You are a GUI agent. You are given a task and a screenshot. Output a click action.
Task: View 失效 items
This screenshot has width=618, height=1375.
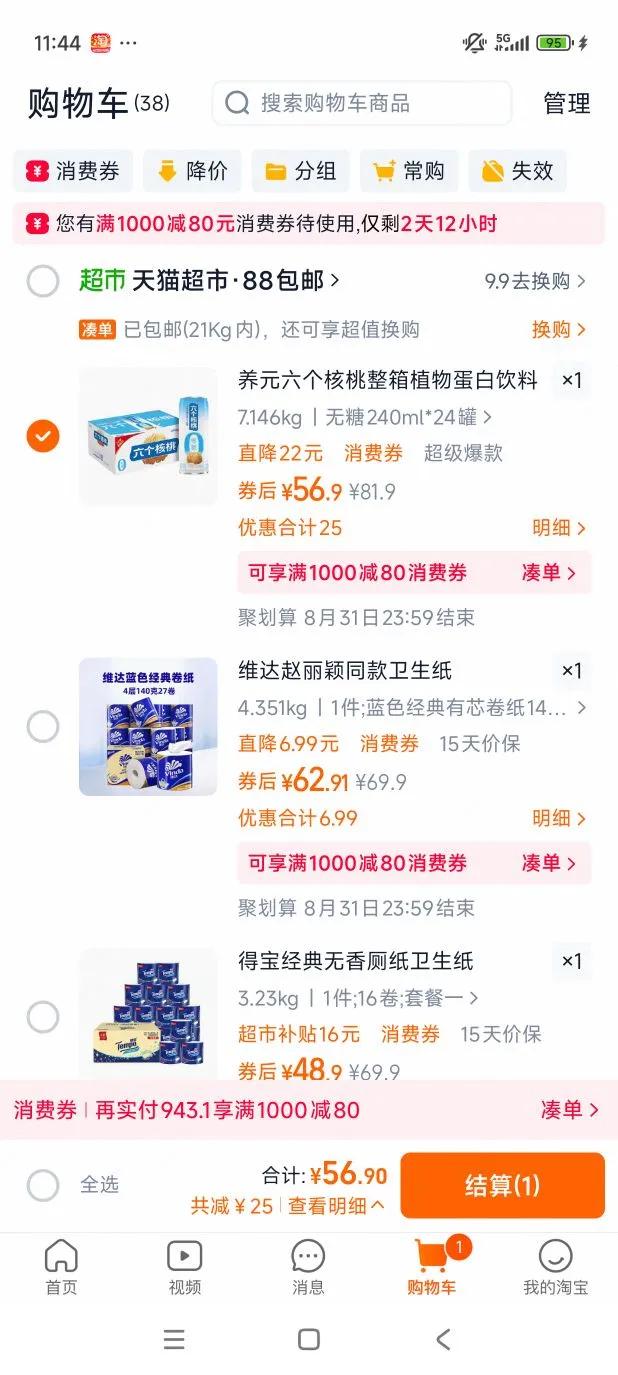(517, 171)
